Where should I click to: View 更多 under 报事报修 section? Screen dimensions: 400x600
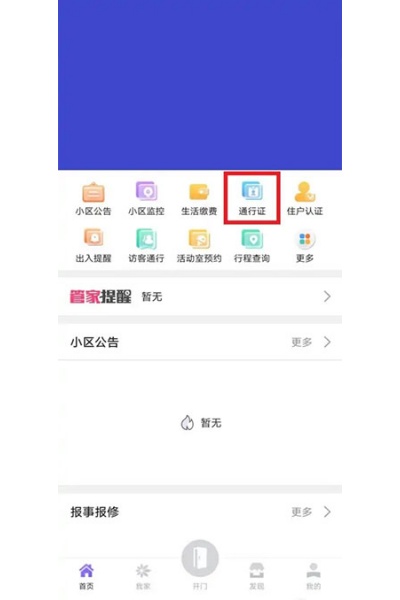tap(310, 512)
